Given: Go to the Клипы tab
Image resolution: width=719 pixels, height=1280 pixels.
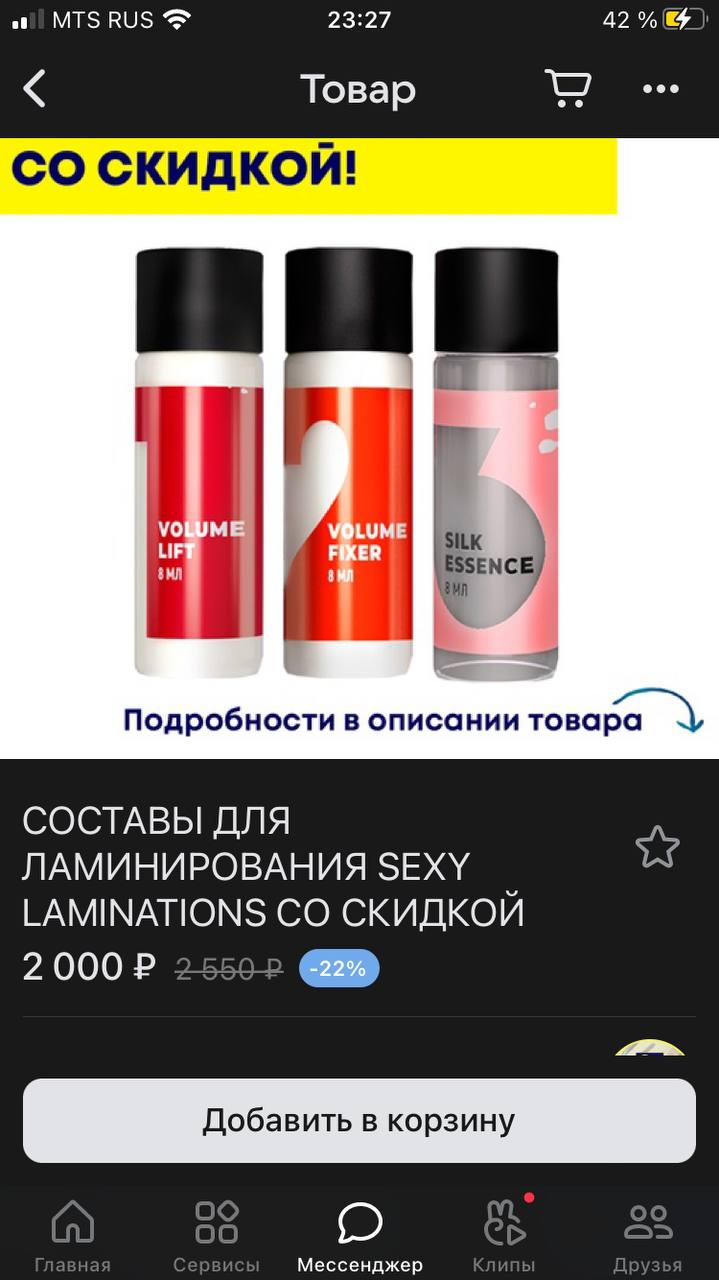Looking at the screenshot, I should click(x=504, y=1236).
